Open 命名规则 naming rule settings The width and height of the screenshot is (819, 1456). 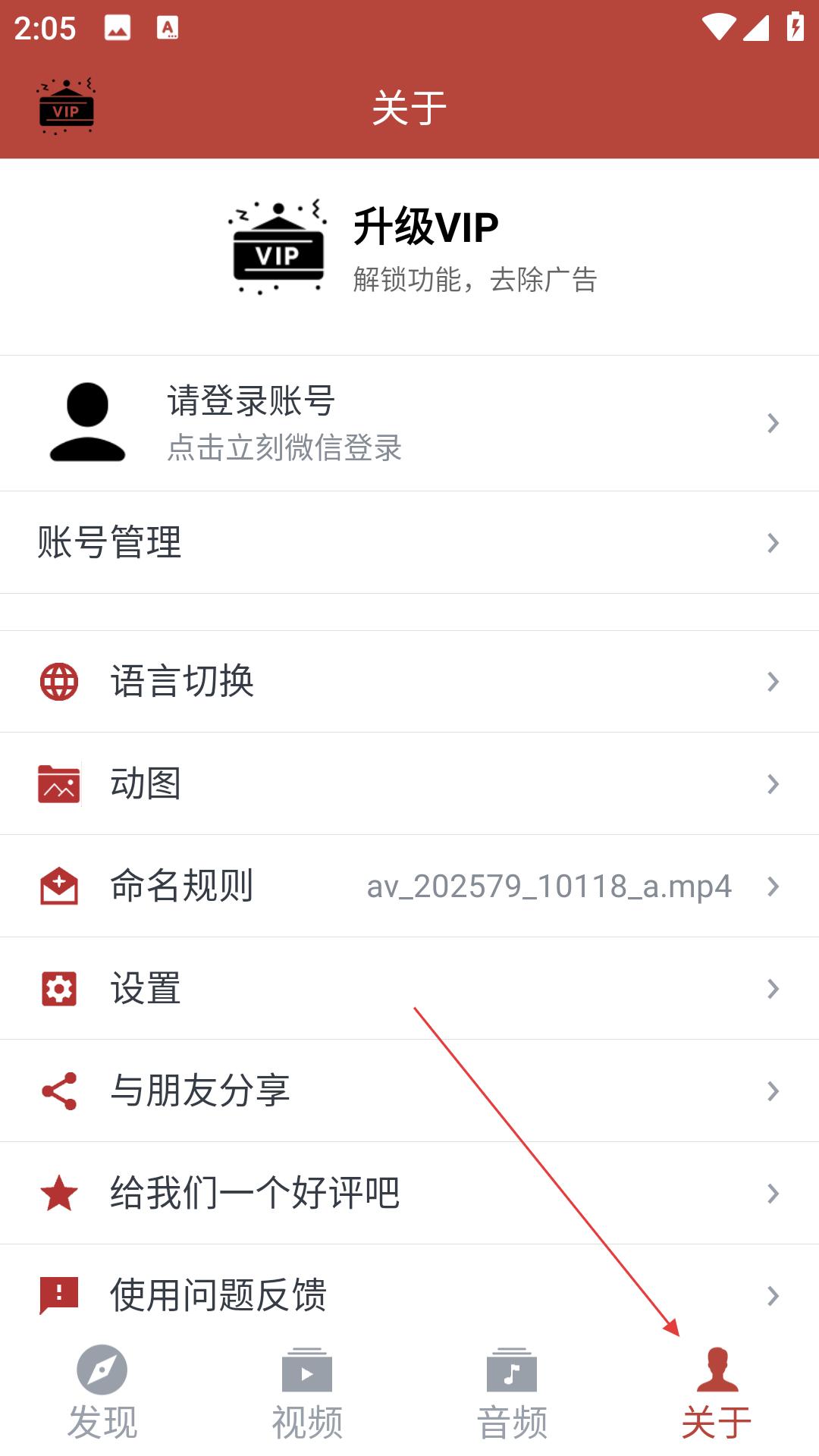click(x=409, y=886)
